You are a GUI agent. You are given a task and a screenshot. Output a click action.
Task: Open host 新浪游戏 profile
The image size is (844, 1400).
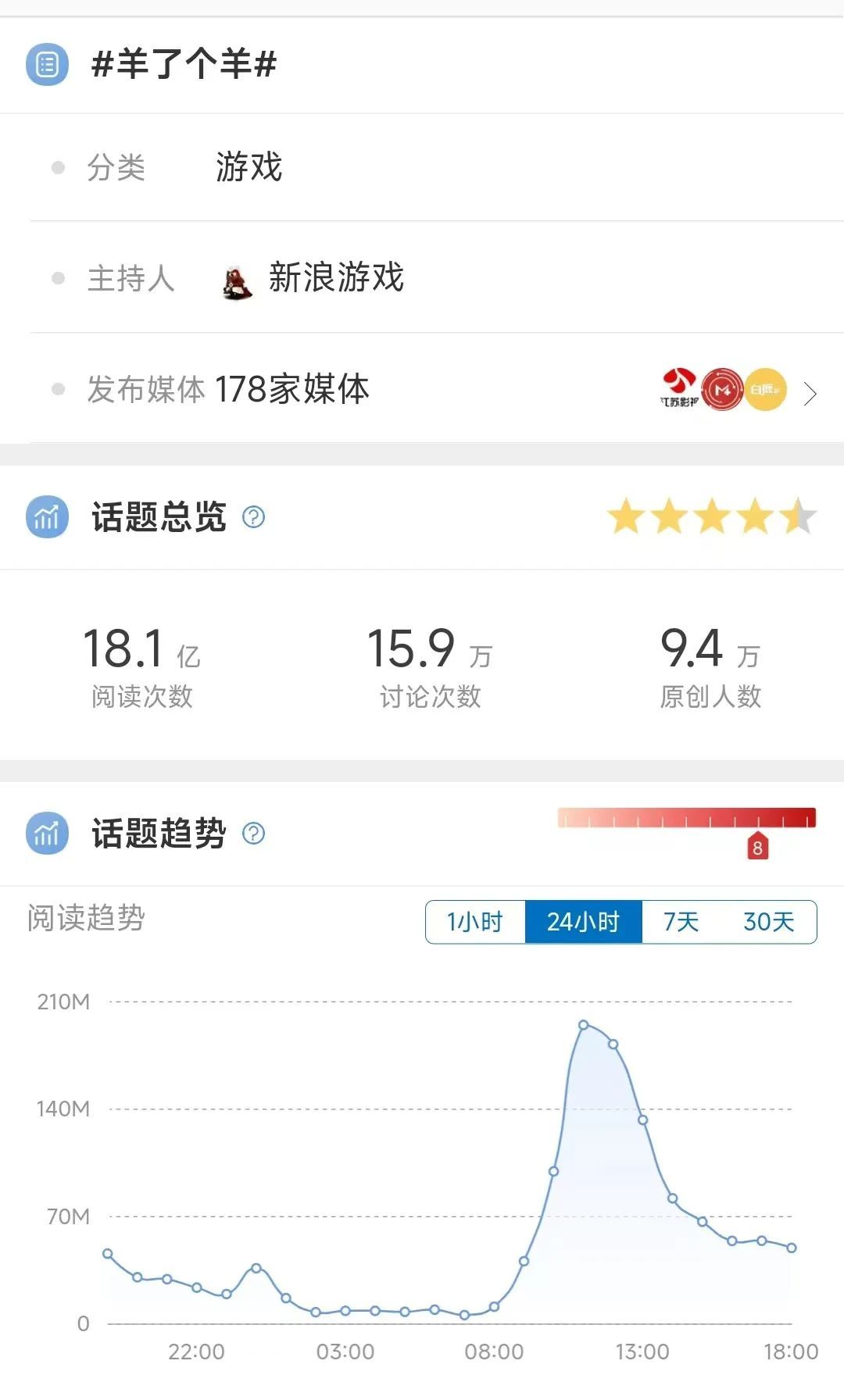(335, 278)
